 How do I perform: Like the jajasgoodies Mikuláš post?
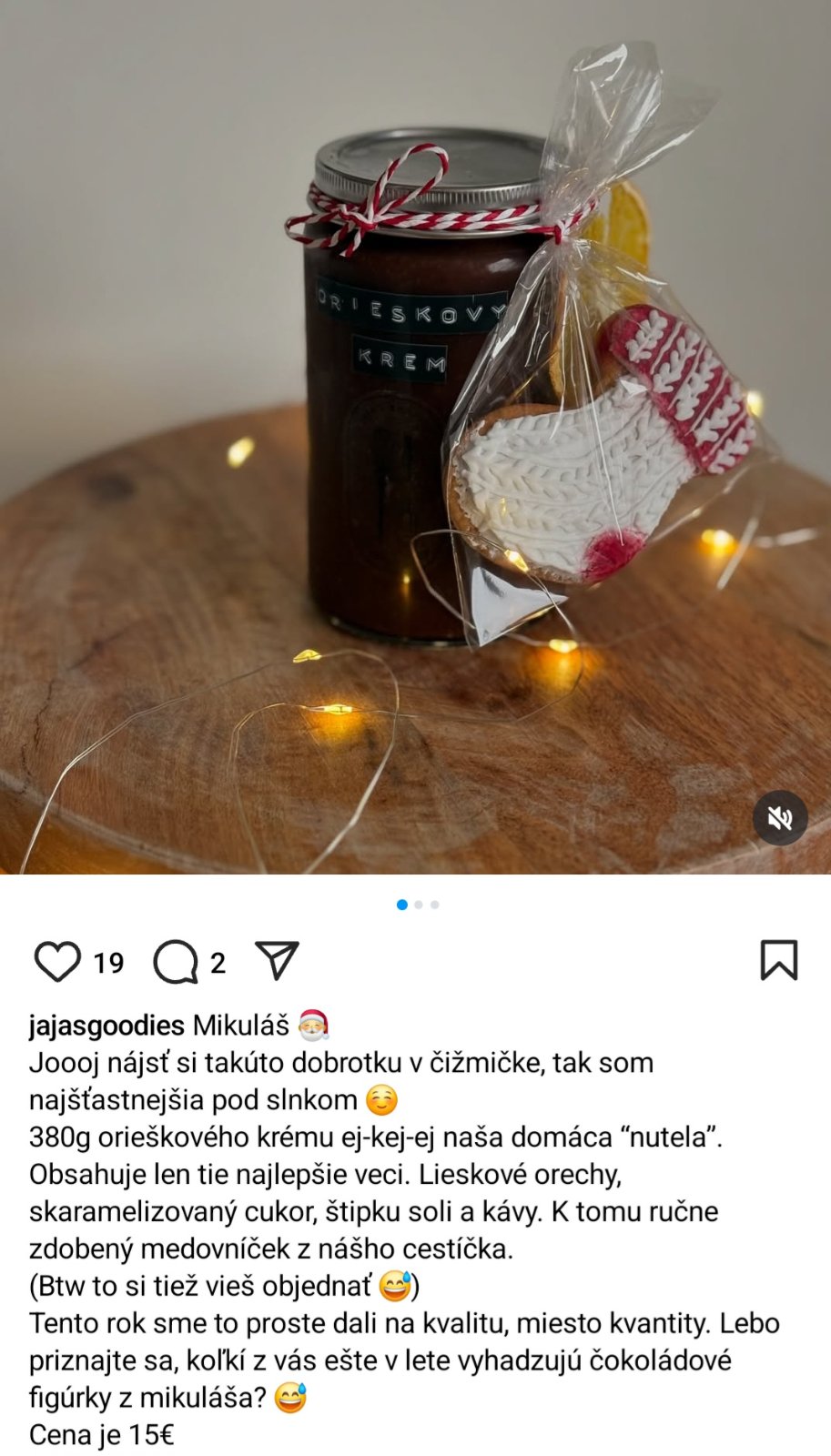coord(57,962)
